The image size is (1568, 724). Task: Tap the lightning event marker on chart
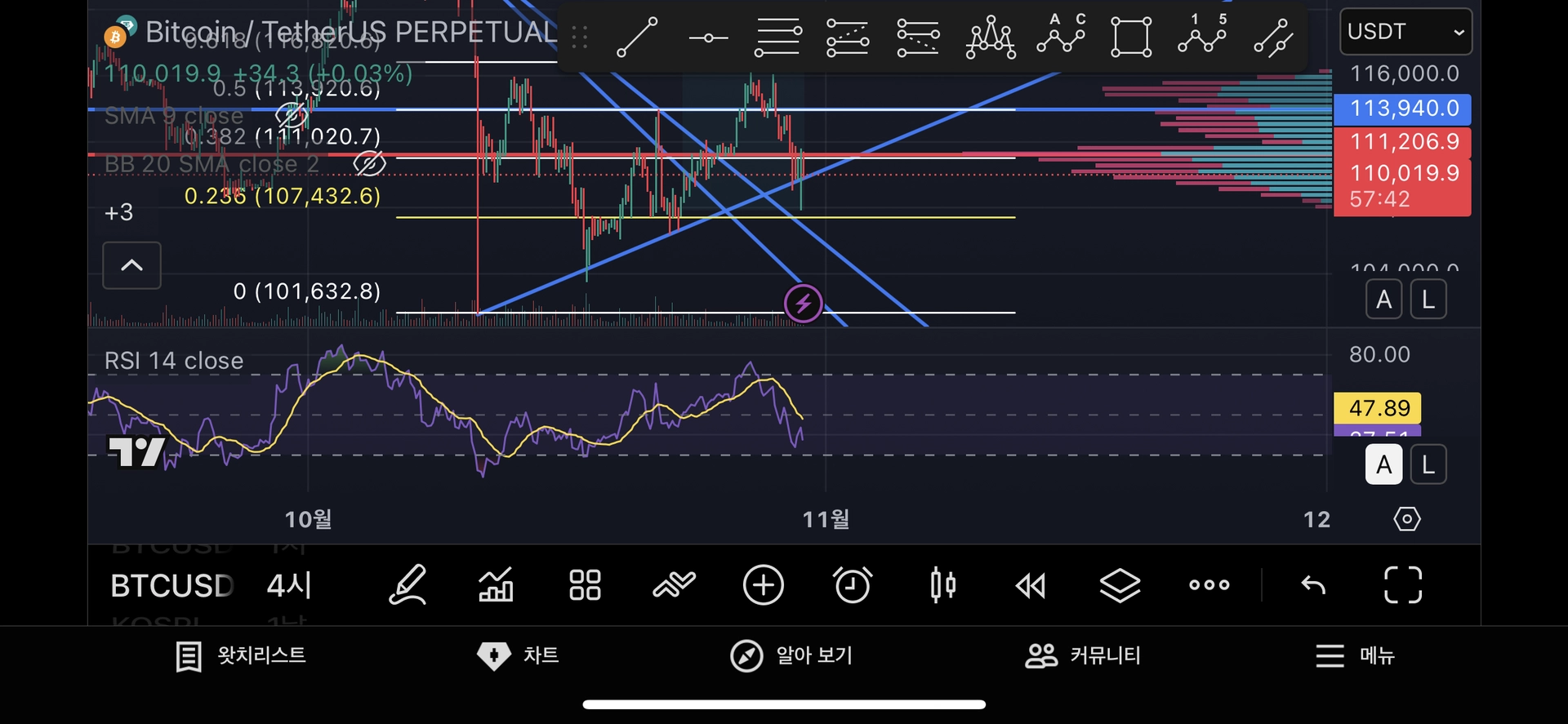[x=803, y=304]
